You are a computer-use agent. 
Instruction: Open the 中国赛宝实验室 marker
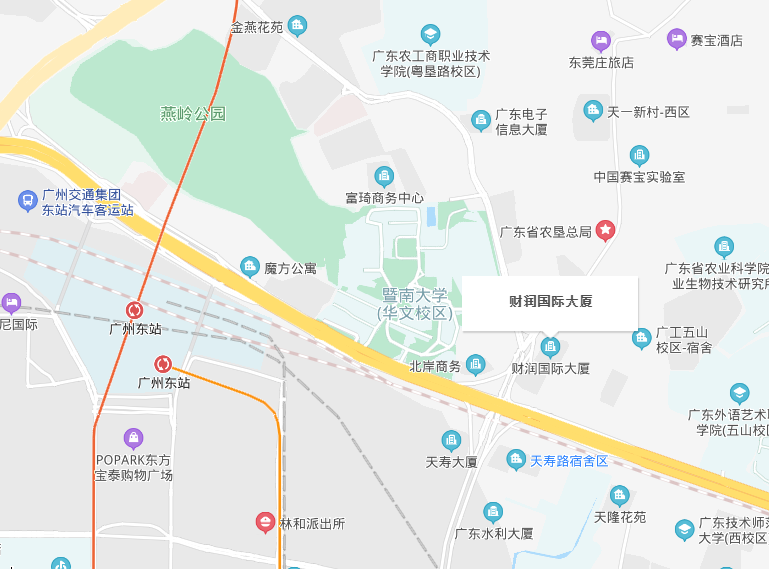[x=639, y=155]
